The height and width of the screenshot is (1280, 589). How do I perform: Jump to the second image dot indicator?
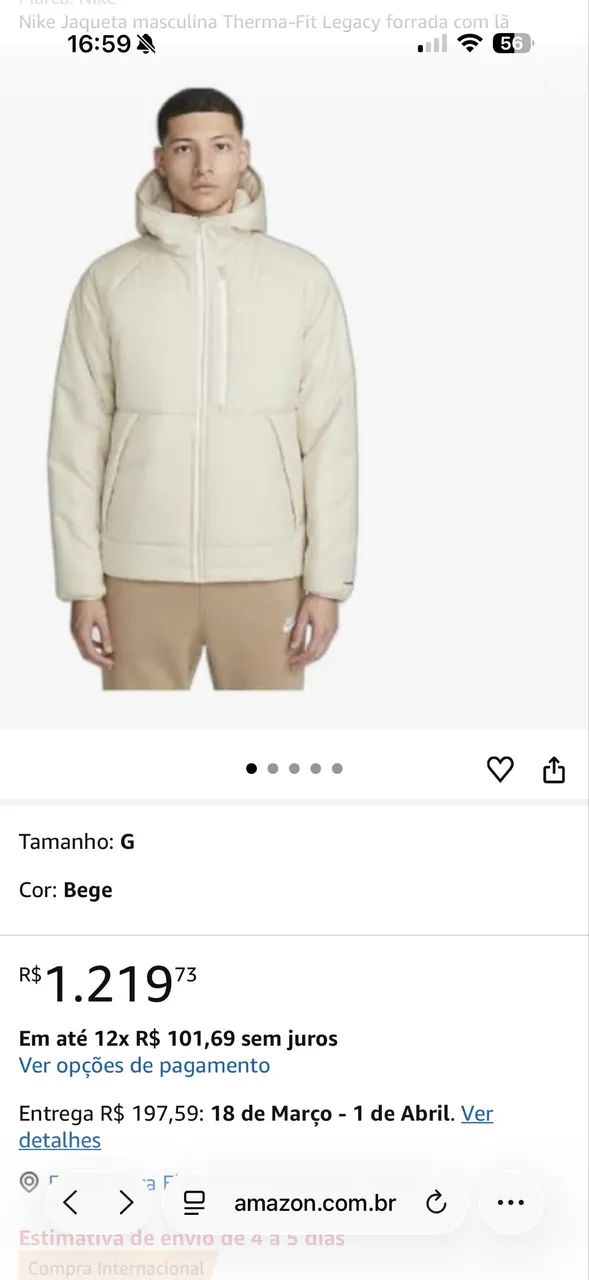click(273, 769)
